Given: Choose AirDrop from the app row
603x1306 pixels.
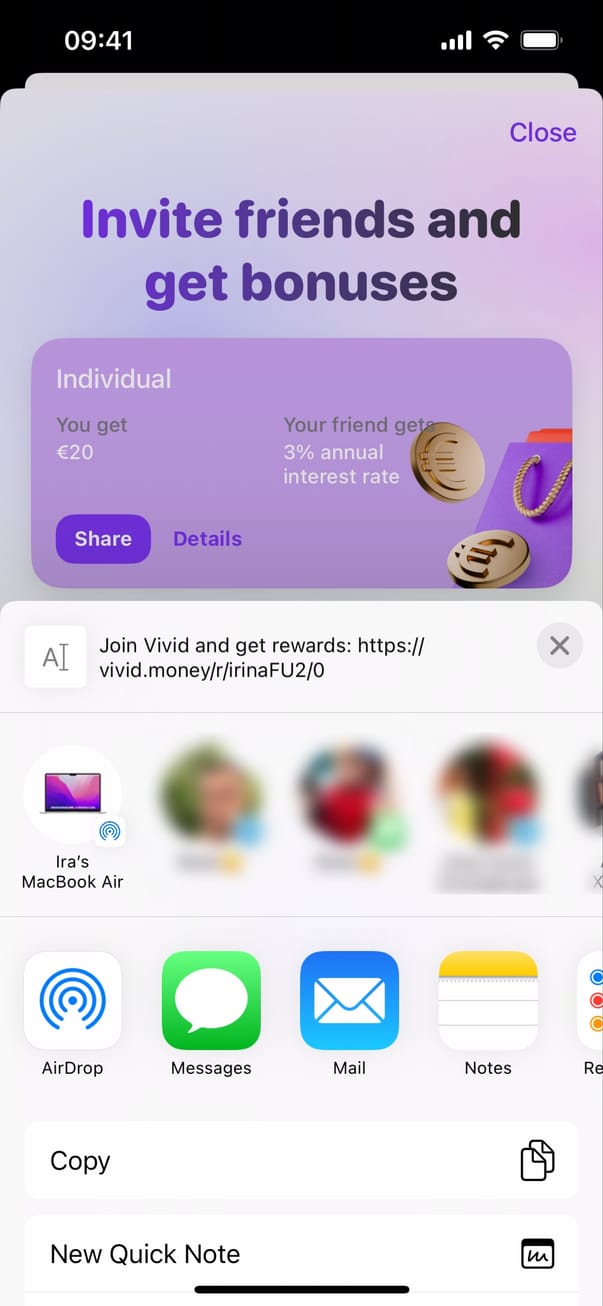Looking at the screenshot, I should 73,1000.
